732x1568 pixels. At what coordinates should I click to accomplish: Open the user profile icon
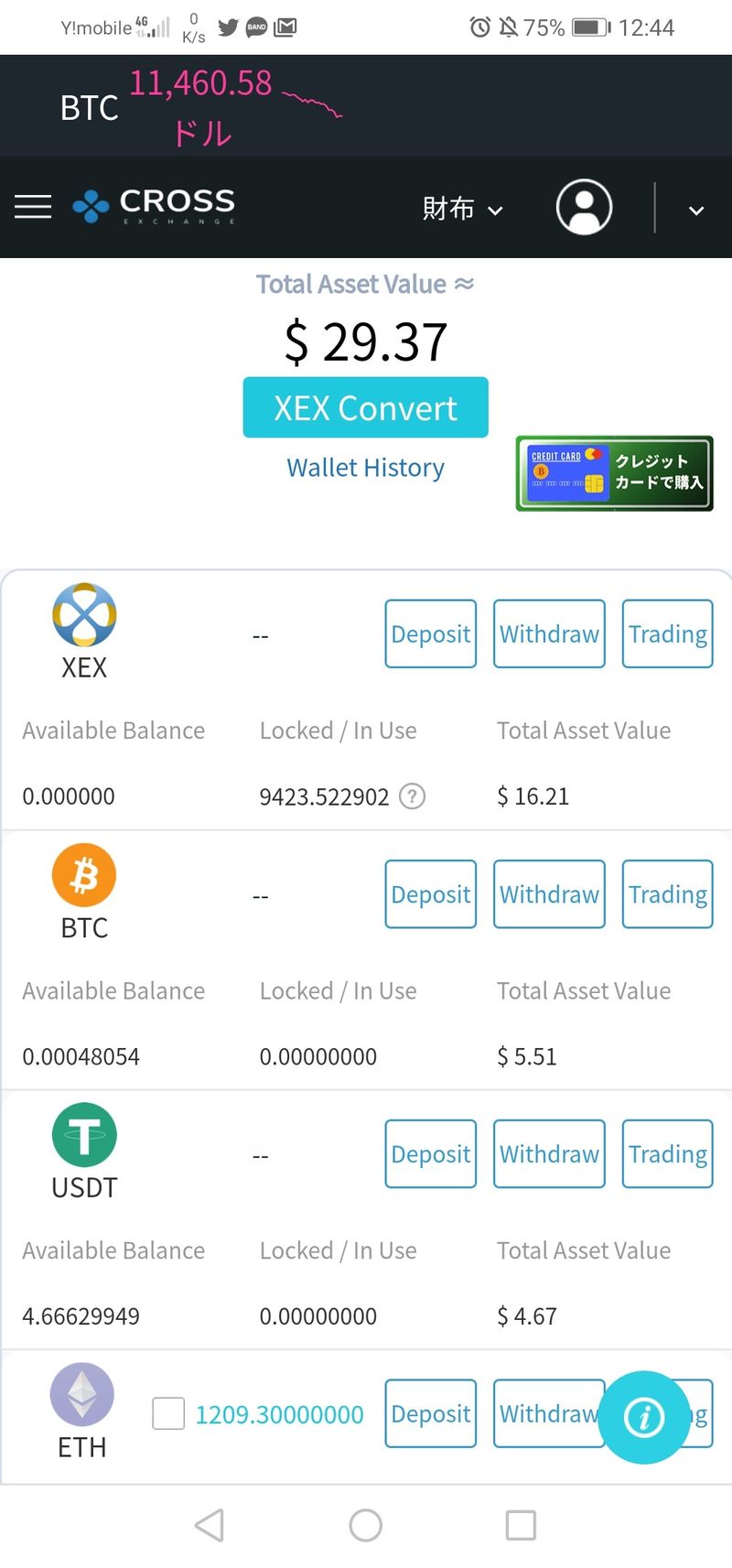584,207
